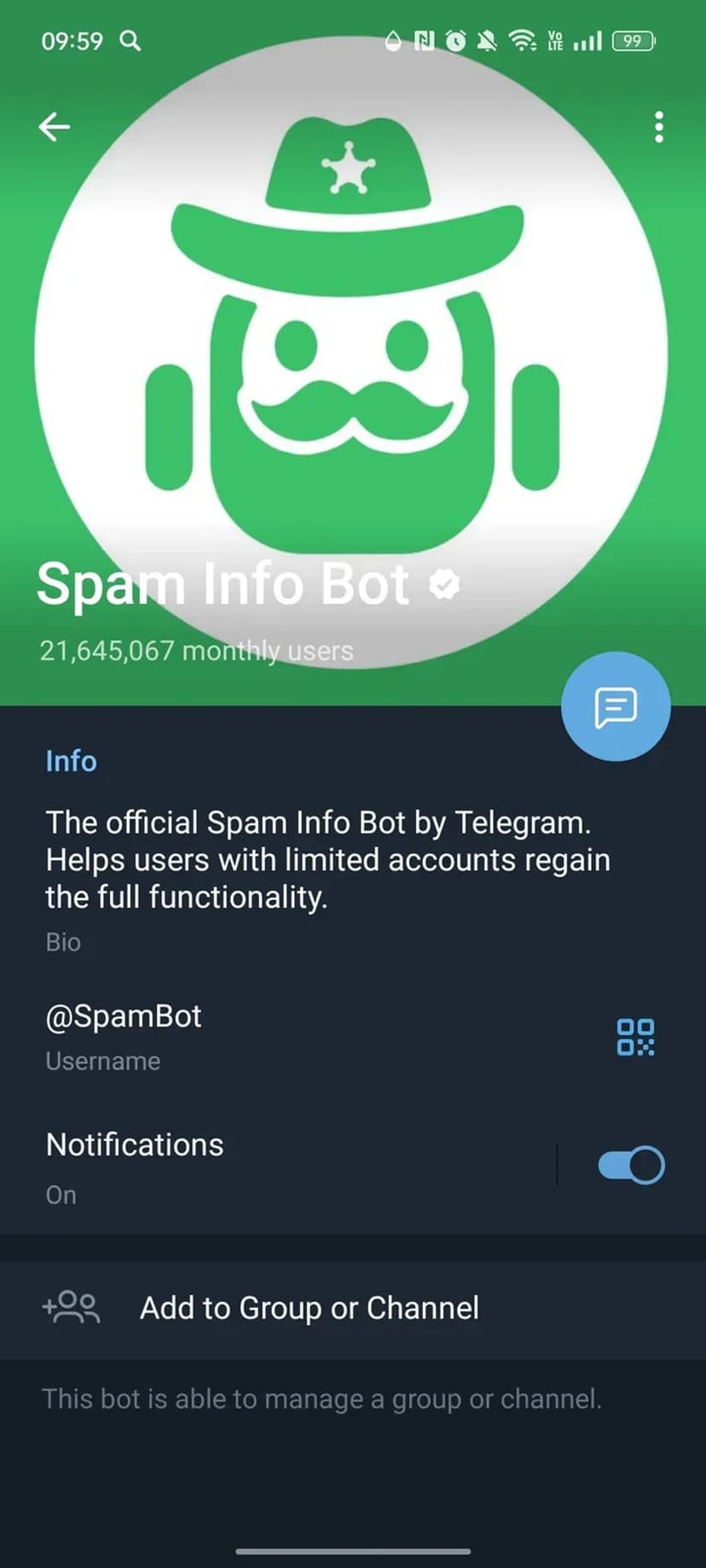Add the bot to Group or Channel
Viewport: 706px width, 1568px height.
(309, 1308)
